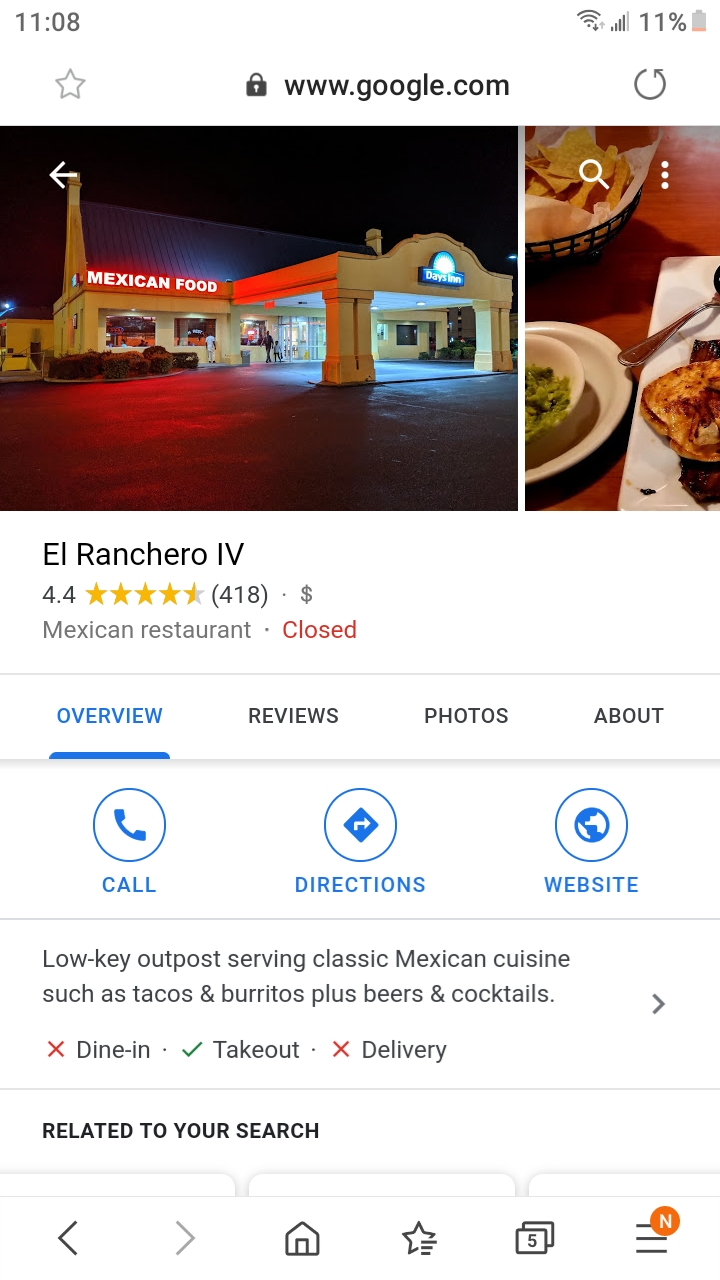Open the About tab
The width and height of the screenshot is (720, 1280).
[628, 716]
